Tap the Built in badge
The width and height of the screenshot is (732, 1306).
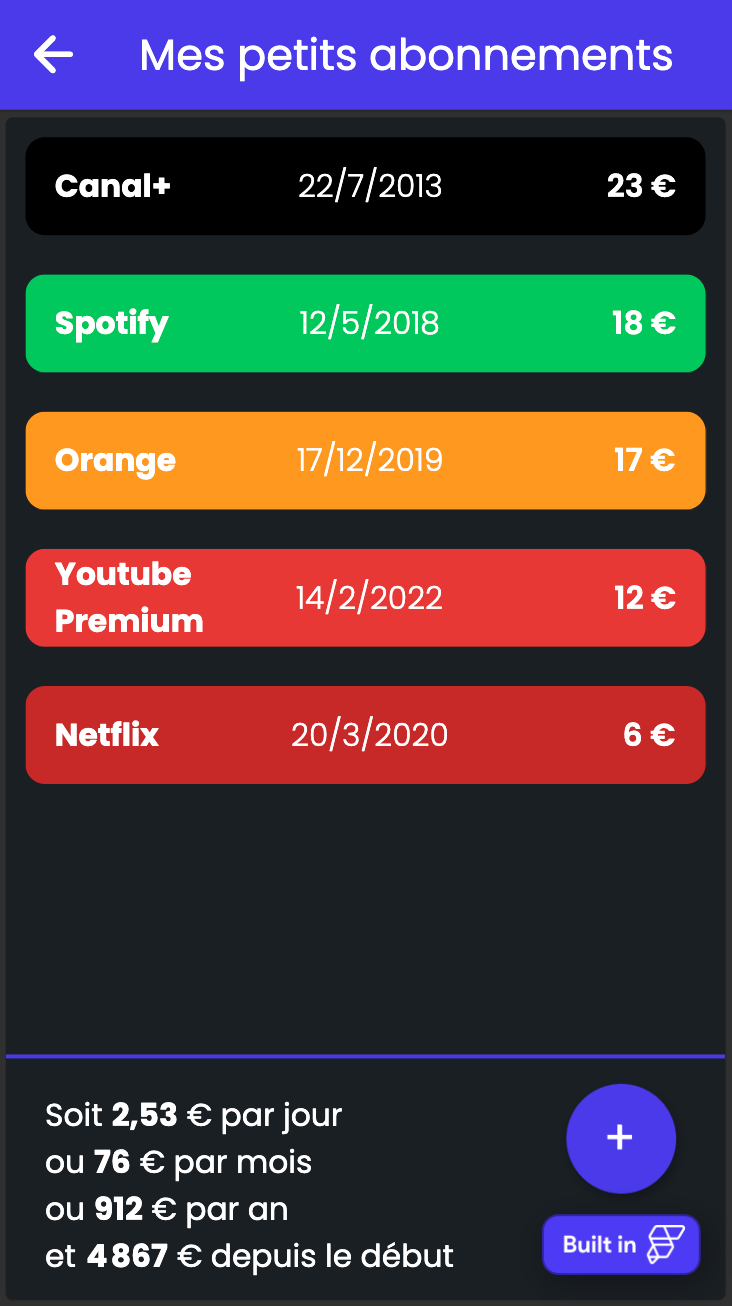click(621, 1244)
